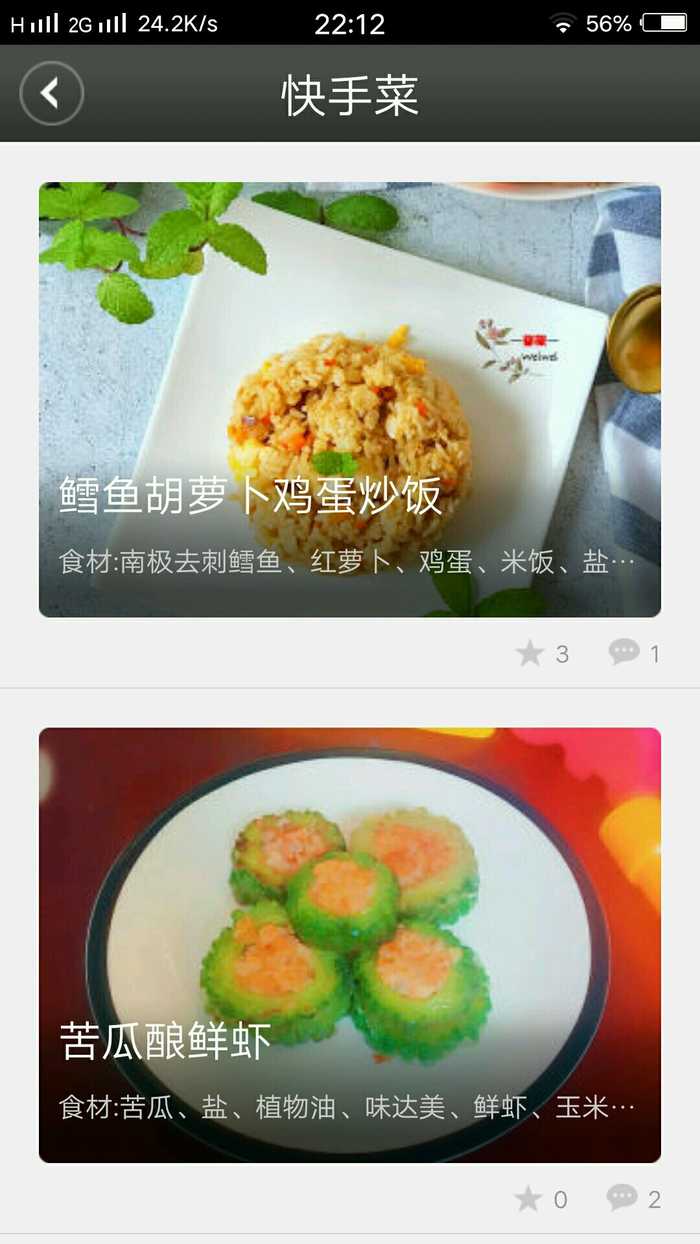Open the 鳕鱼胡萝卜鸡蛋炒饭 recipe card
The height and width of the screenshot is (1244, 700).
pos(350,399)
